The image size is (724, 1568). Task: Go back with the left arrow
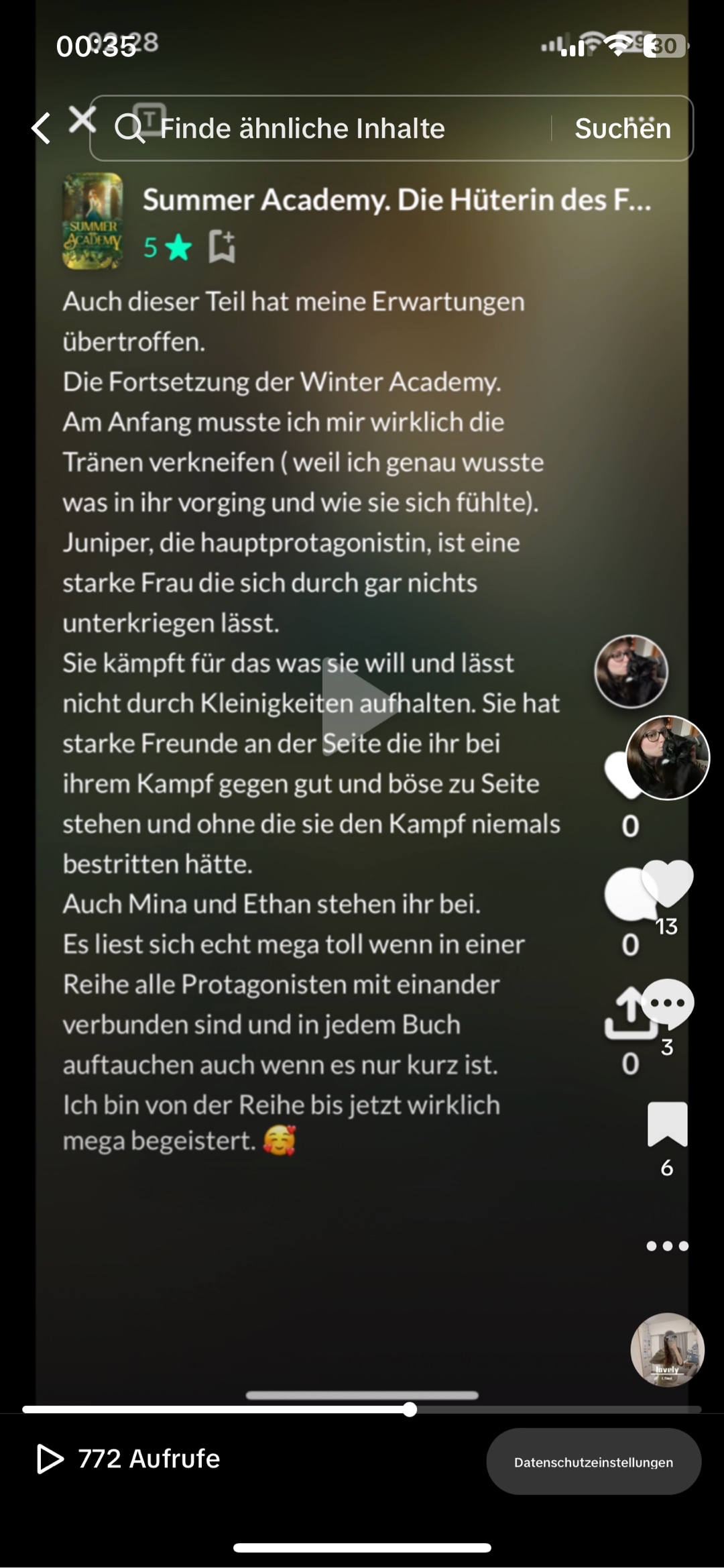[42, 128]
